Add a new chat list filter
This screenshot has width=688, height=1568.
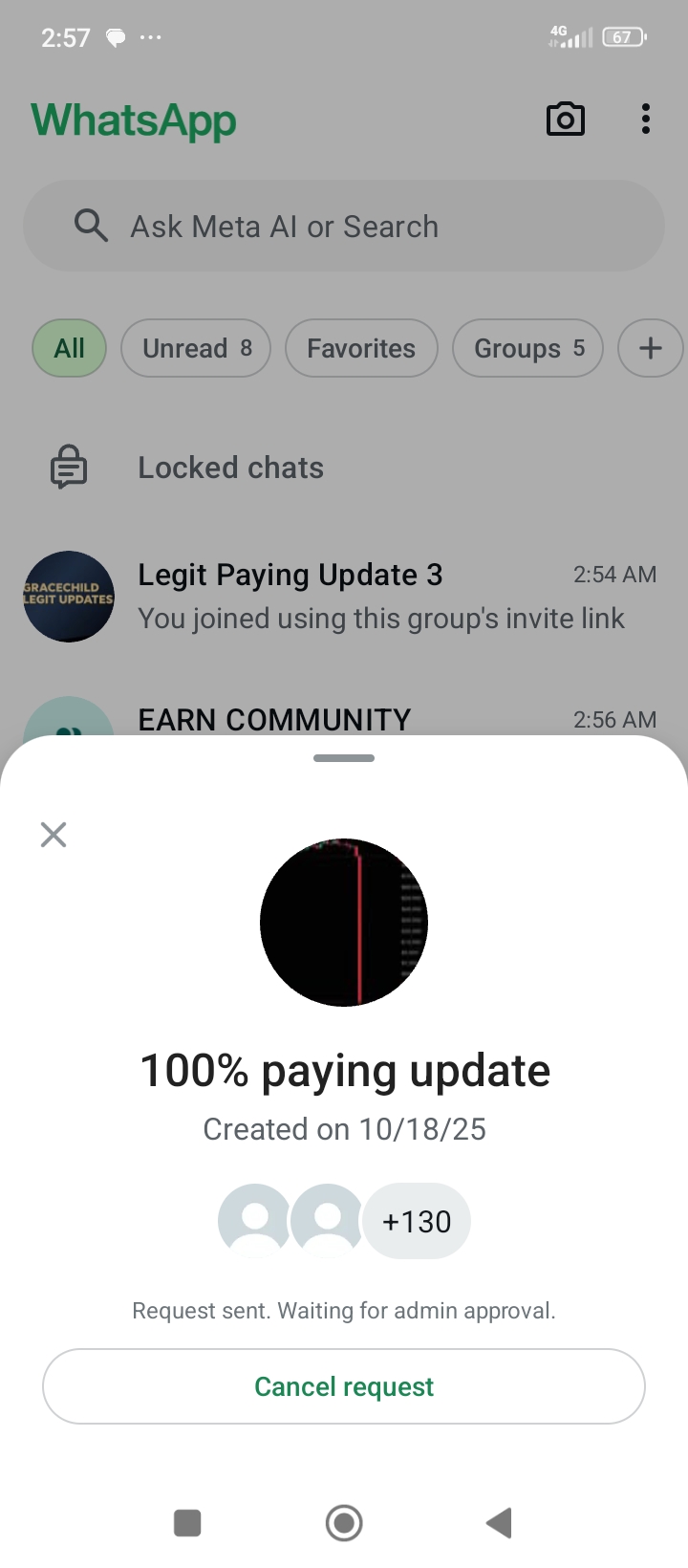650,348
